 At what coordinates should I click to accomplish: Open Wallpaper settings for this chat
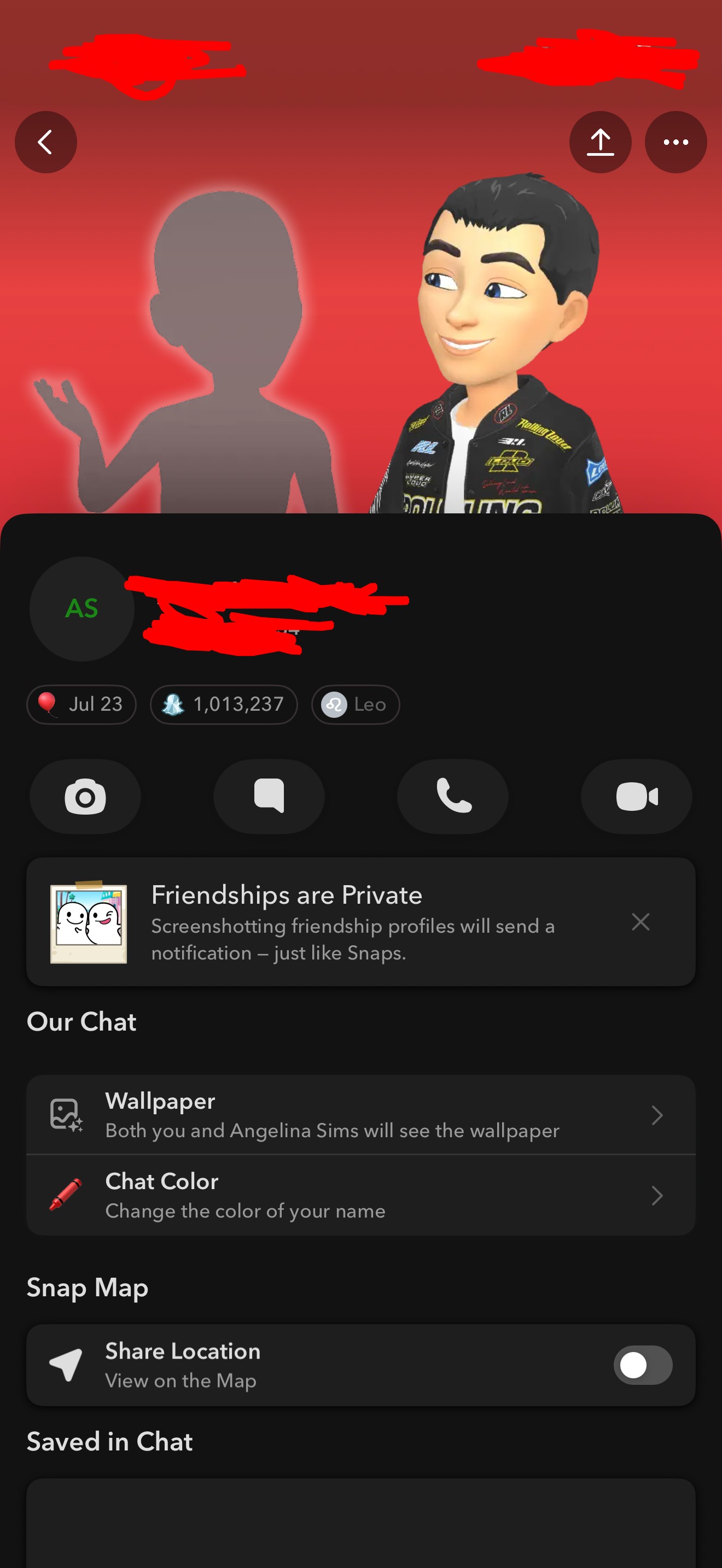coord(360,1115)
